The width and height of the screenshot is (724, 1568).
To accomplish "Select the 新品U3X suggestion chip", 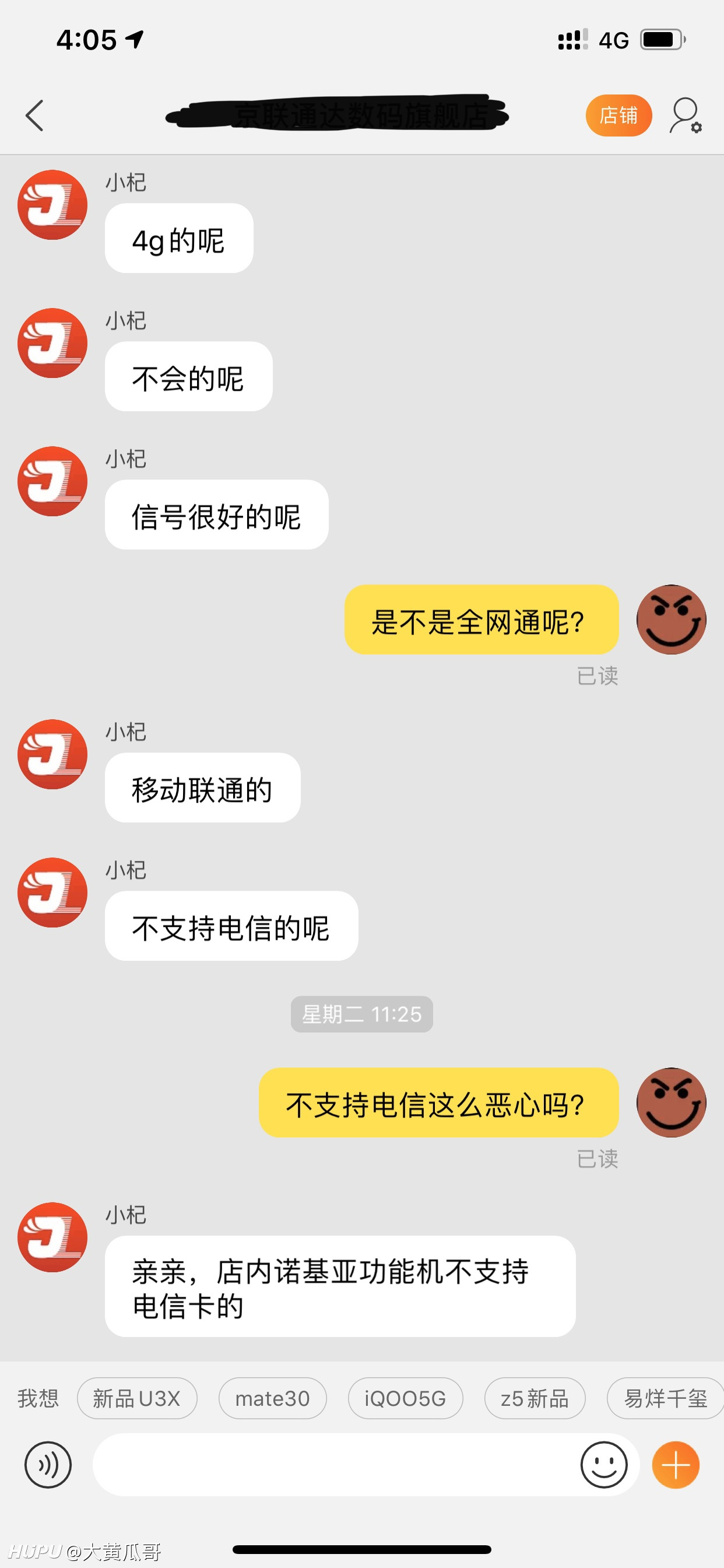I will click(137, 1398).
